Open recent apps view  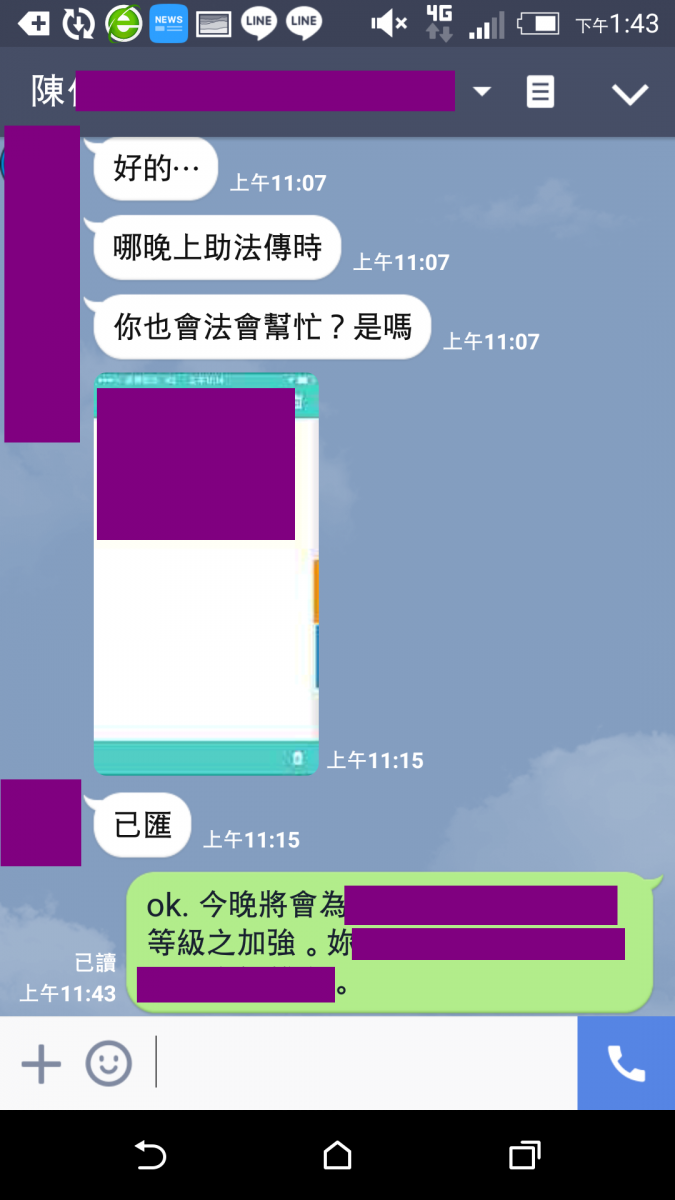coord(524,1156)
